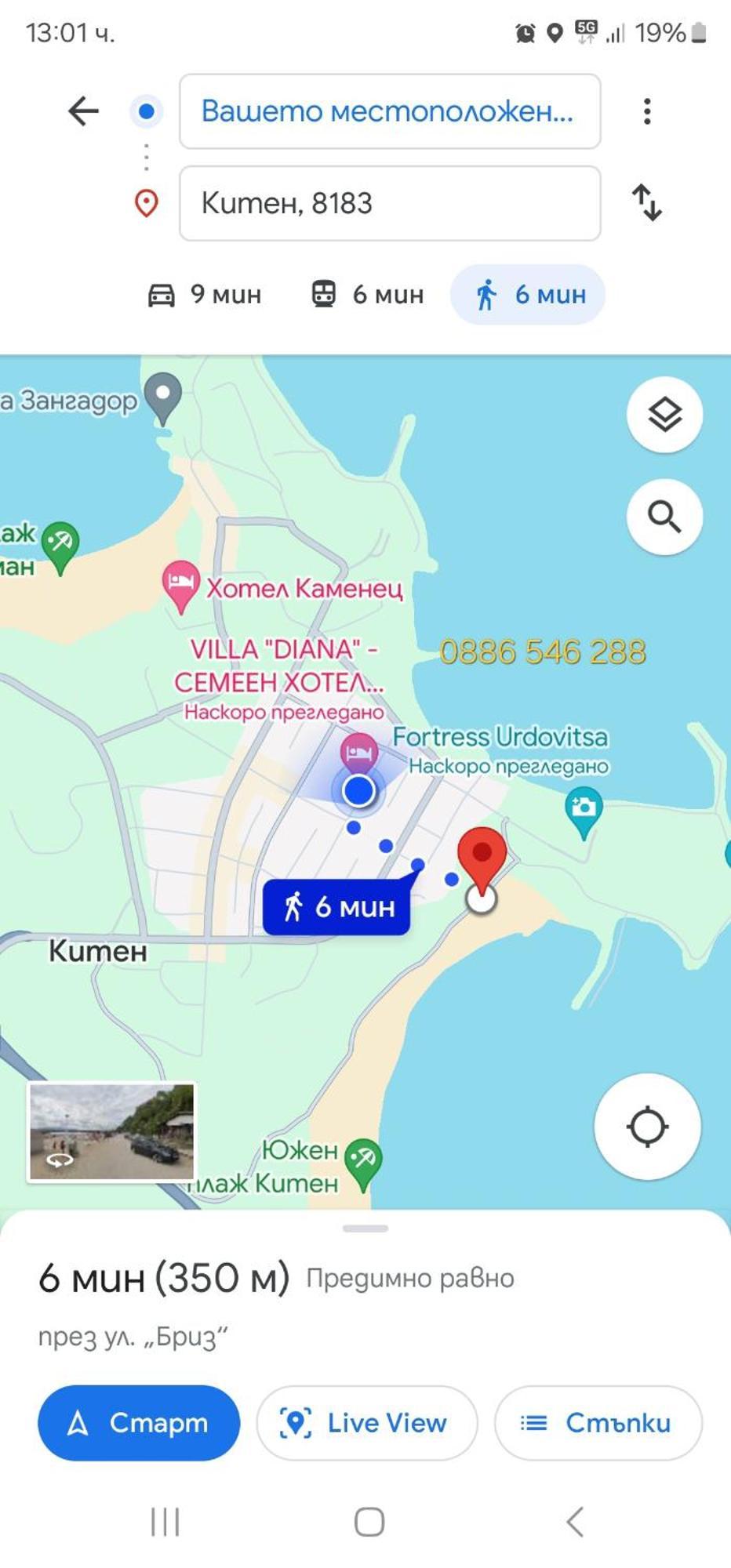Launch Live View

(x=366, y=1422)
